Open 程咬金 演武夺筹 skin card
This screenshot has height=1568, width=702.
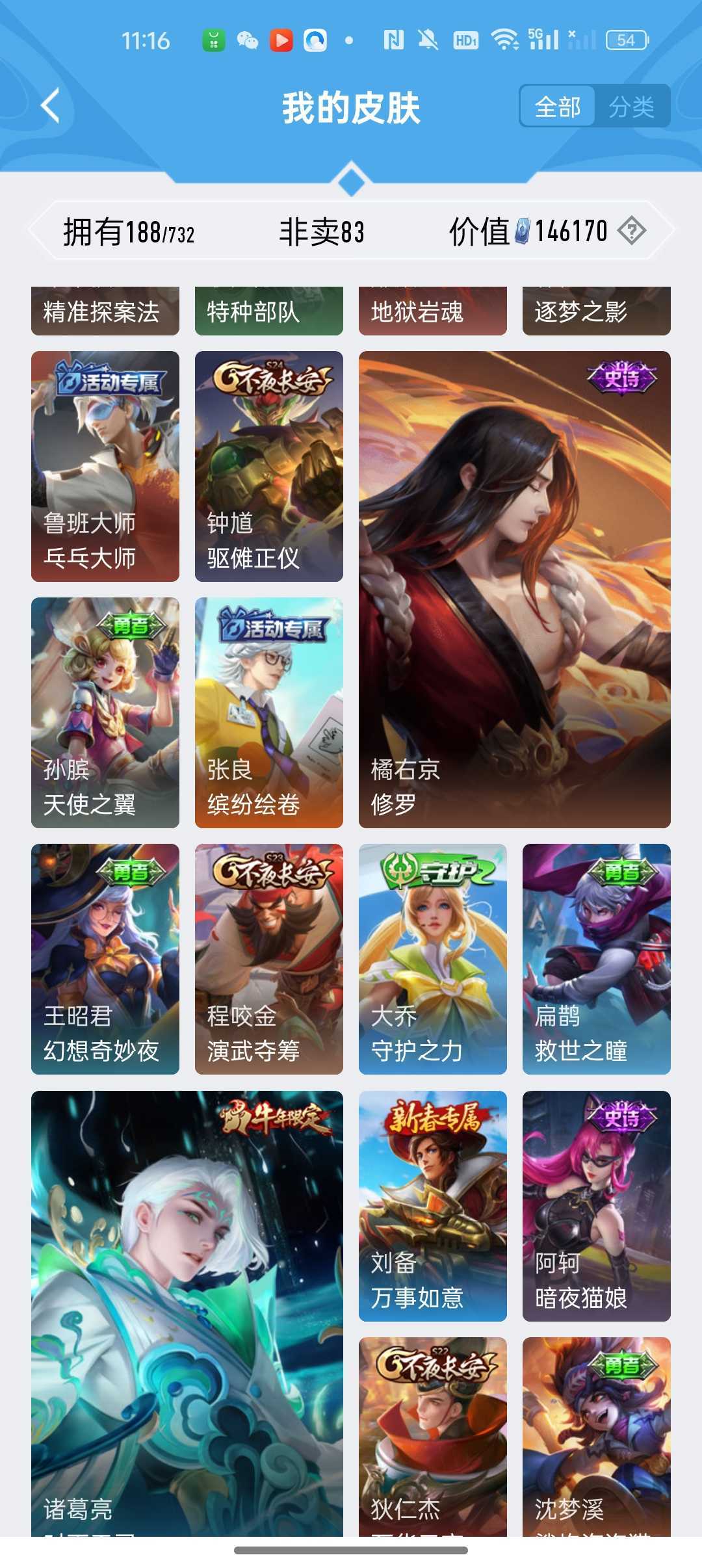[x=269, y=959]
